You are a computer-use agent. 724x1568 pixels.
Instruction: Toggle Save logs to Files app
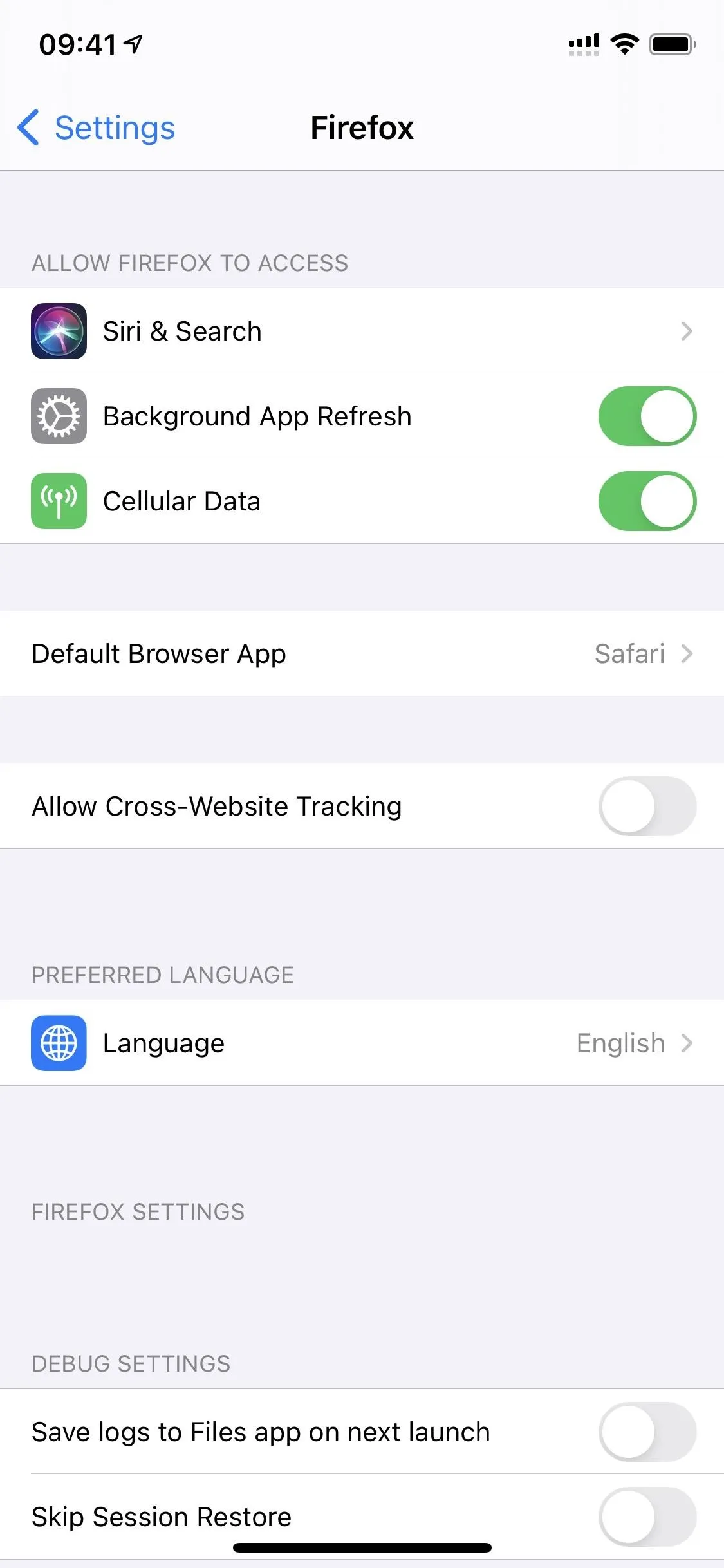pos(647,1432)
